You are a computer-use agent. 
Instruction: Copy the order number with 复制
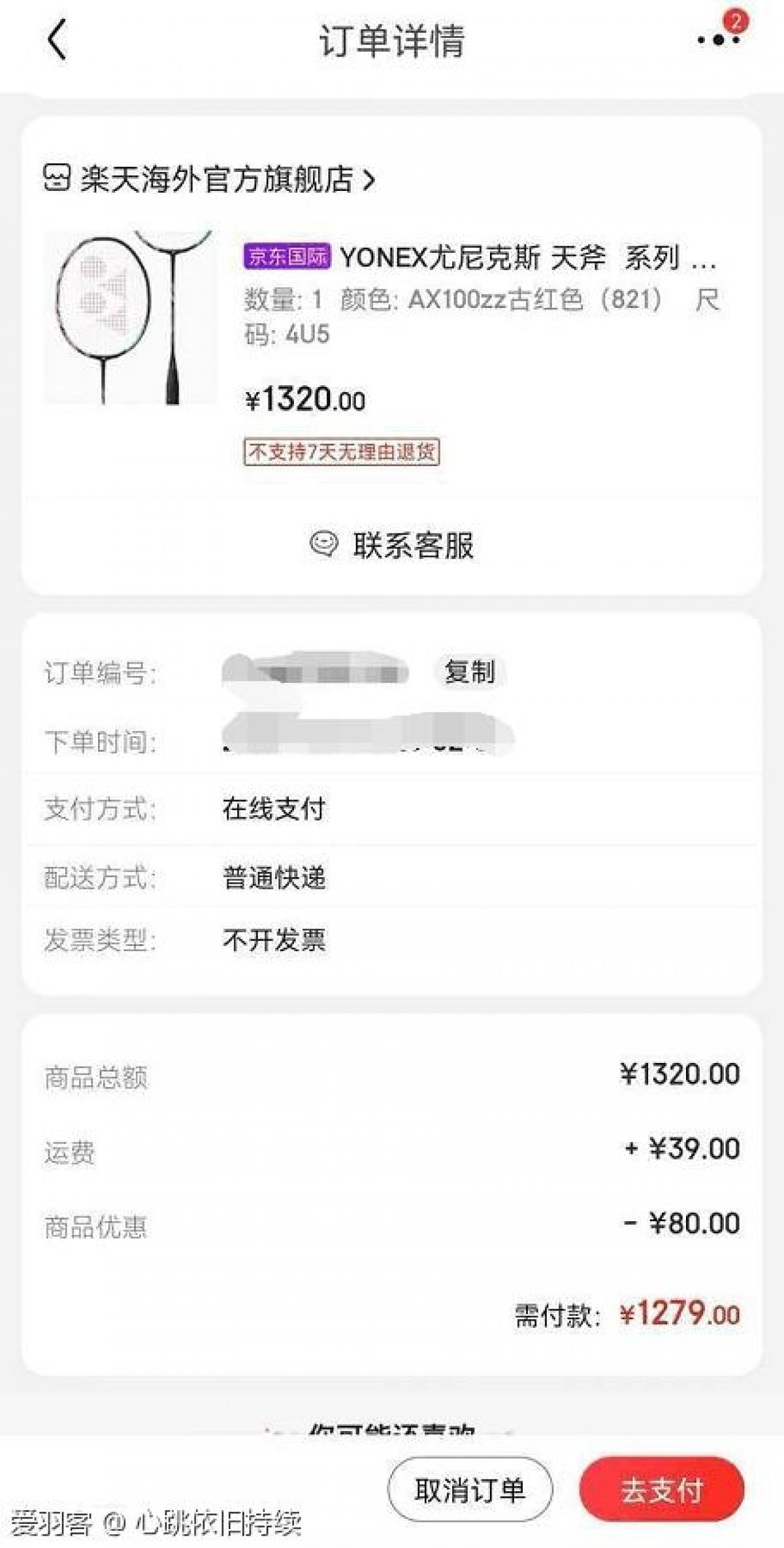coord(469,671)
